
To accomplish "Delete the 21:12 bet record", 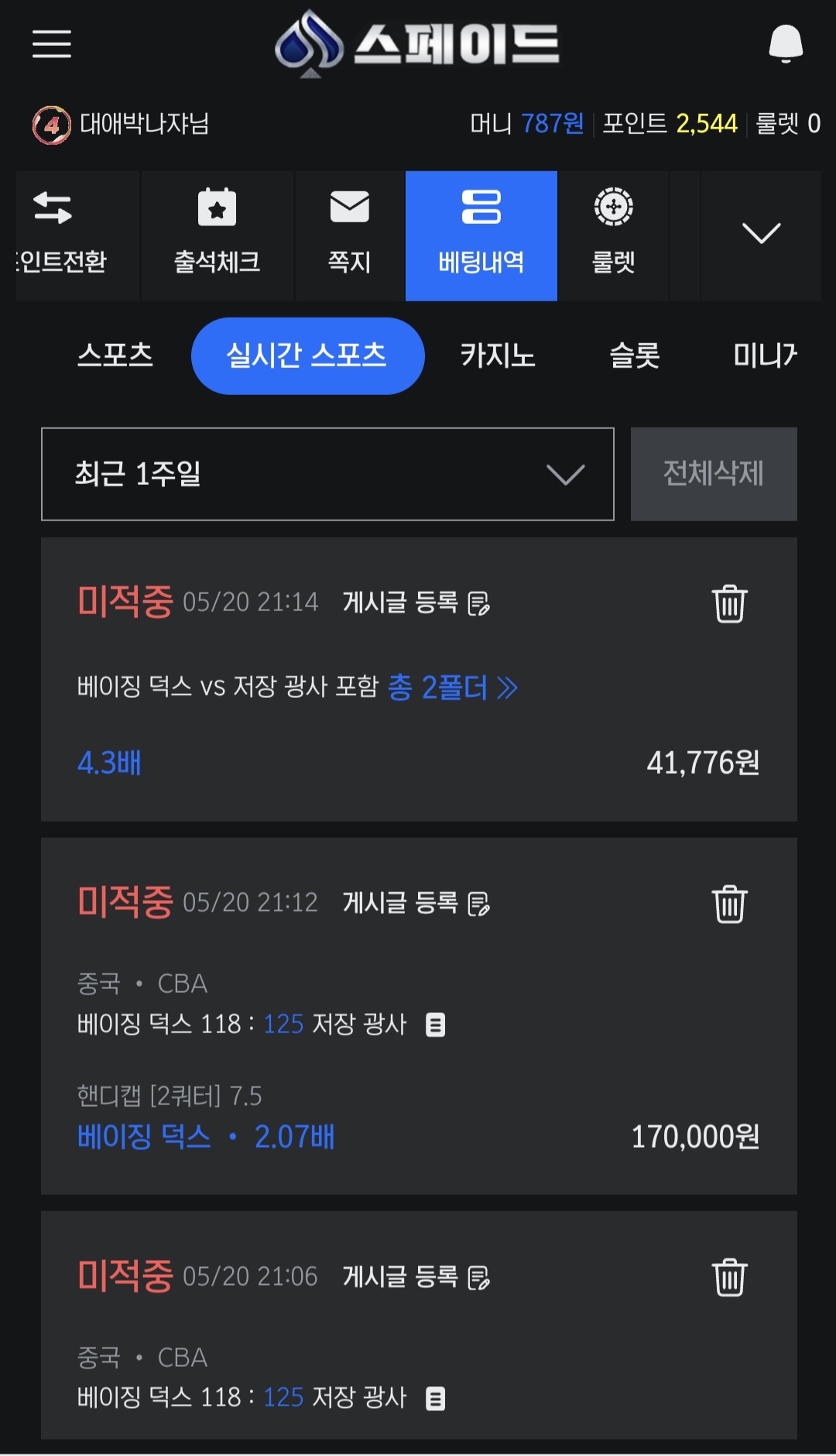I will [729, 905].
